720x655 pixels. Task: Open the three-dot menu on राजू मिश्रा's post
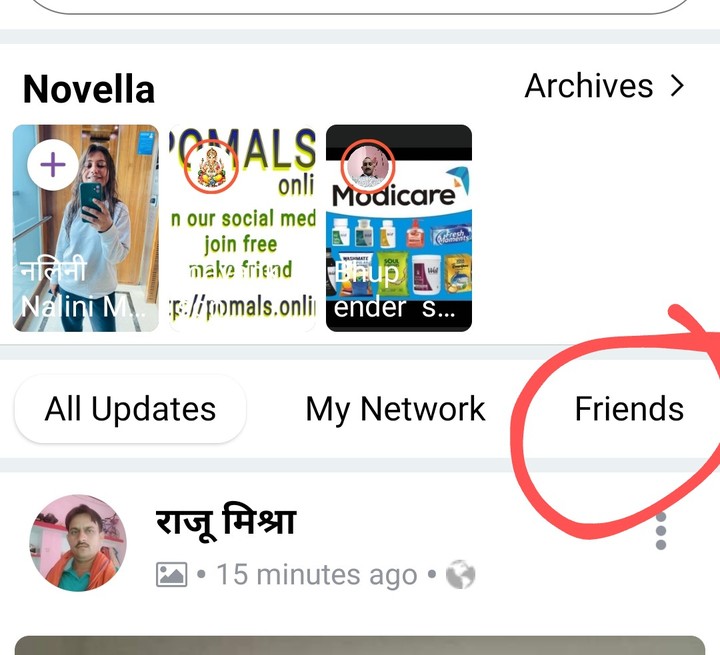coord(660,531)
